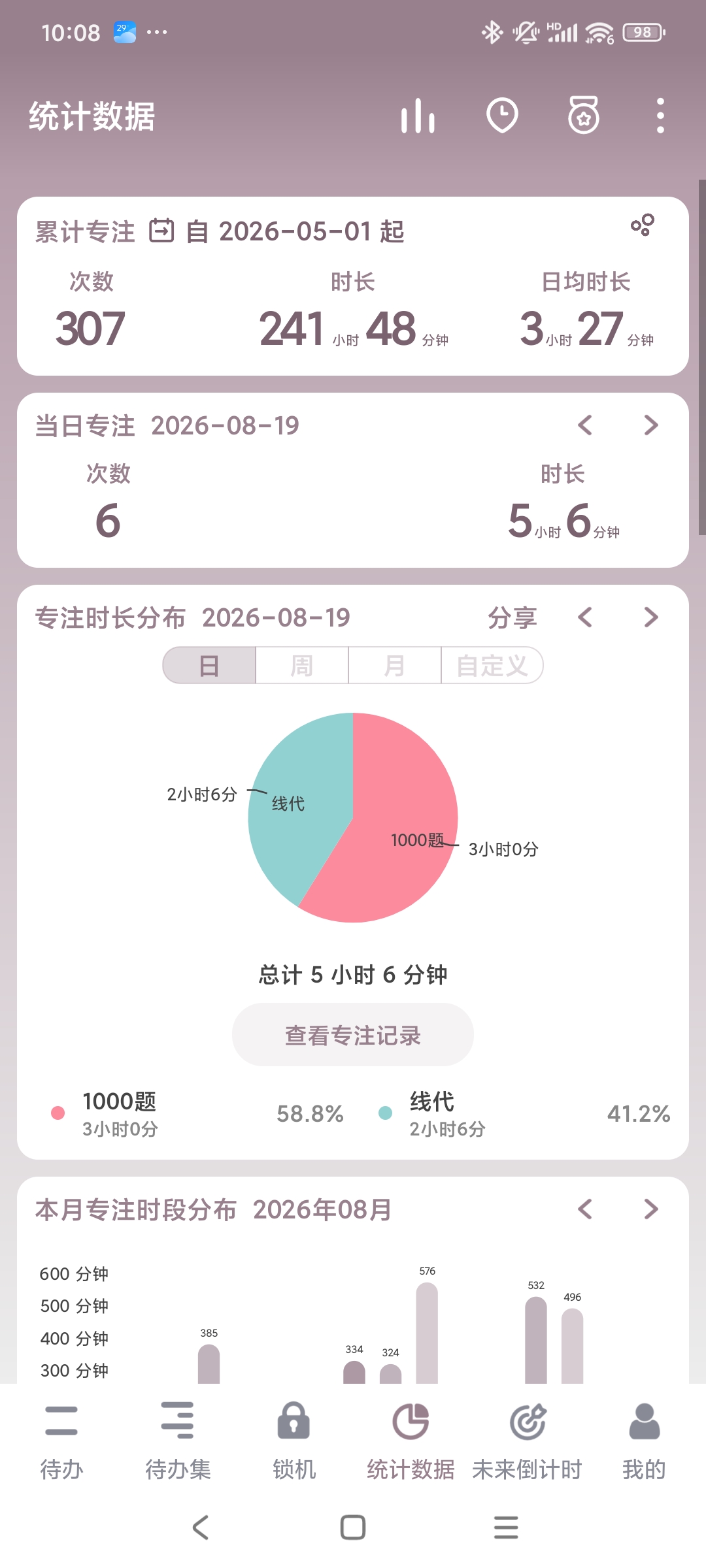
Task: Tap 分享 to share the duration distribution
Action: [513, 617]
